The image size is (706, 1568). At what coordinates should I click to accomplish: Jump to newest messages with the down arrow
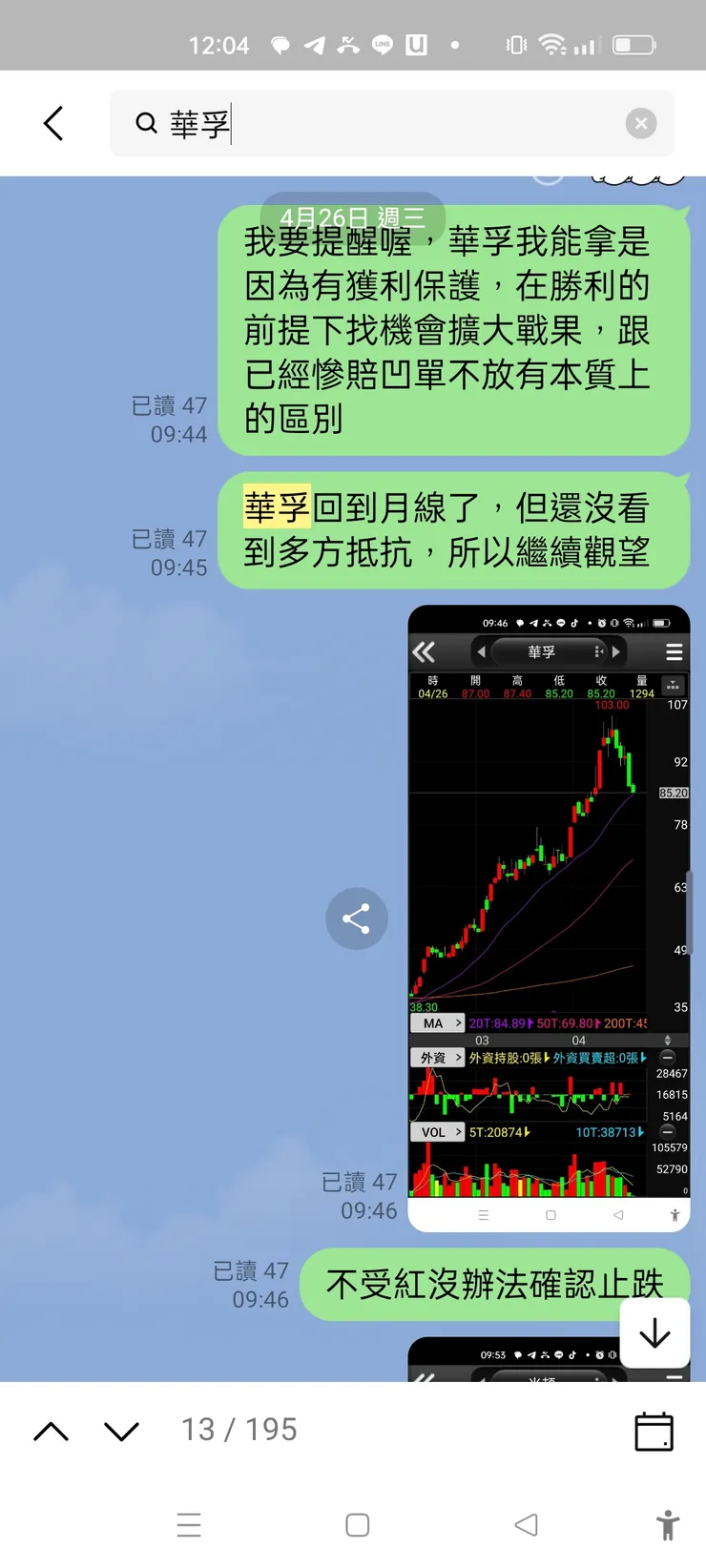pos(654,1333)
